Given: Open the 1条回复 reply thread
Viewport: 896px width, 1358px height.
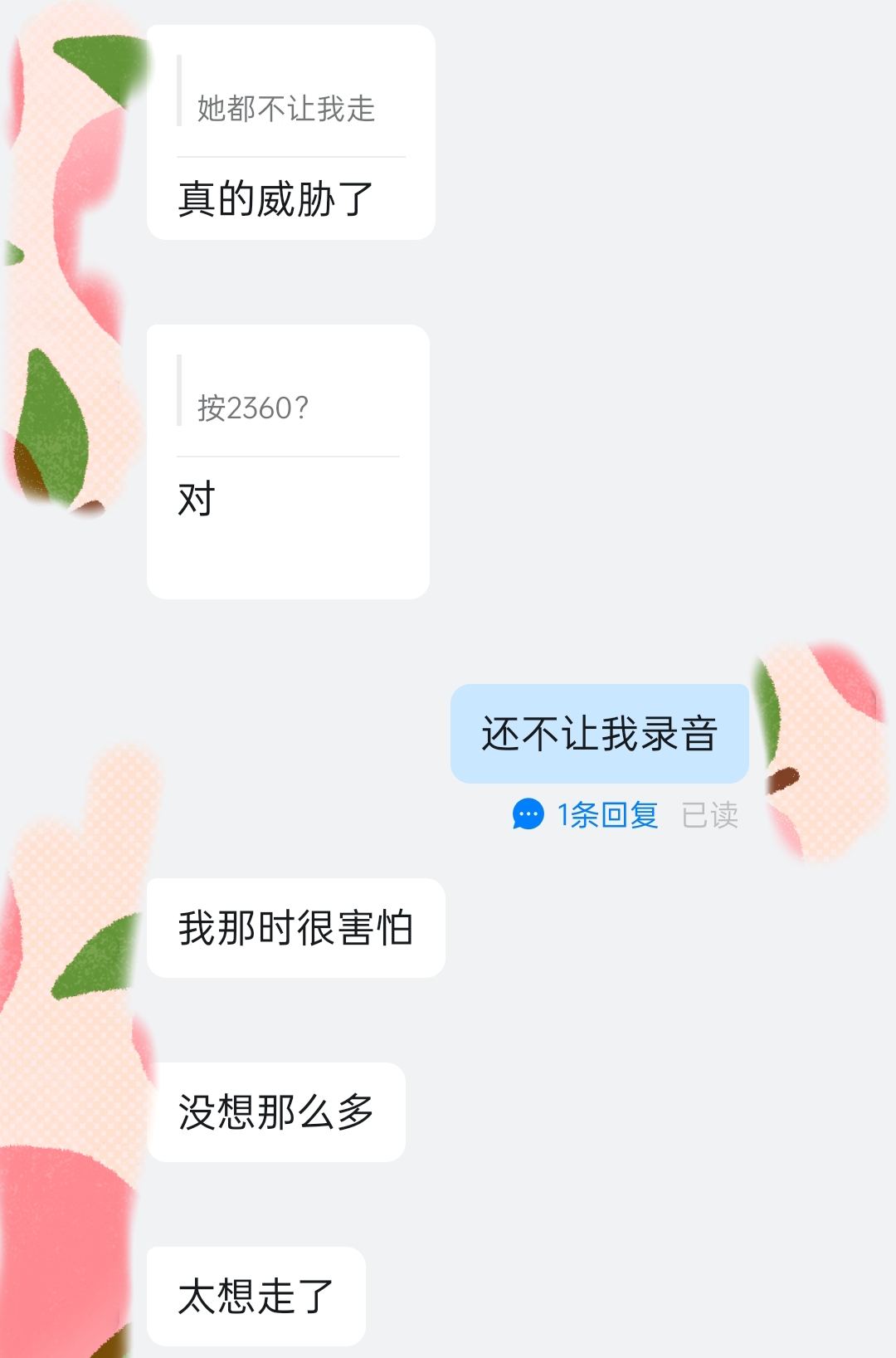Looking at the screenshot, I should 587,815.
